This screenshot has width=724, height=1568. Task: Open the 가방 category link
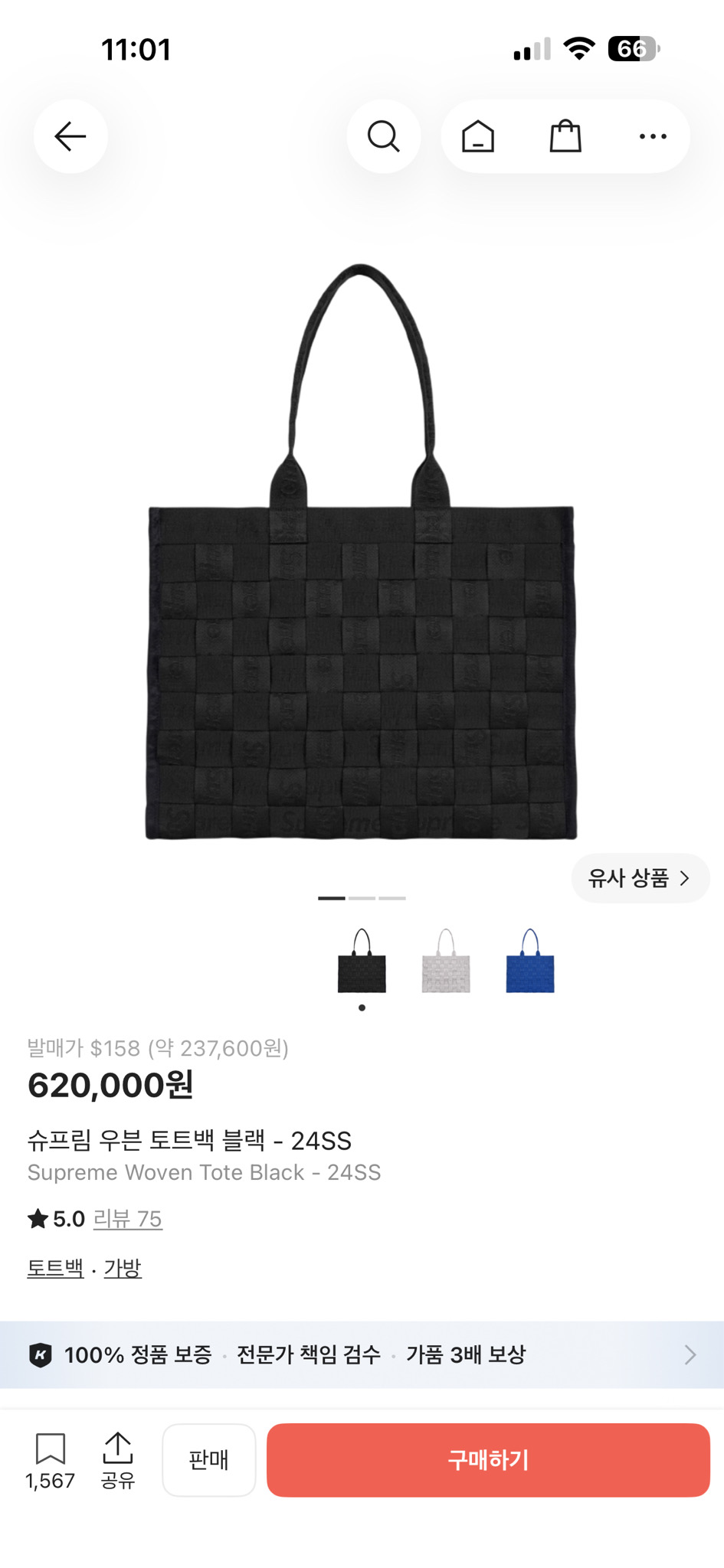[123, 1268]
